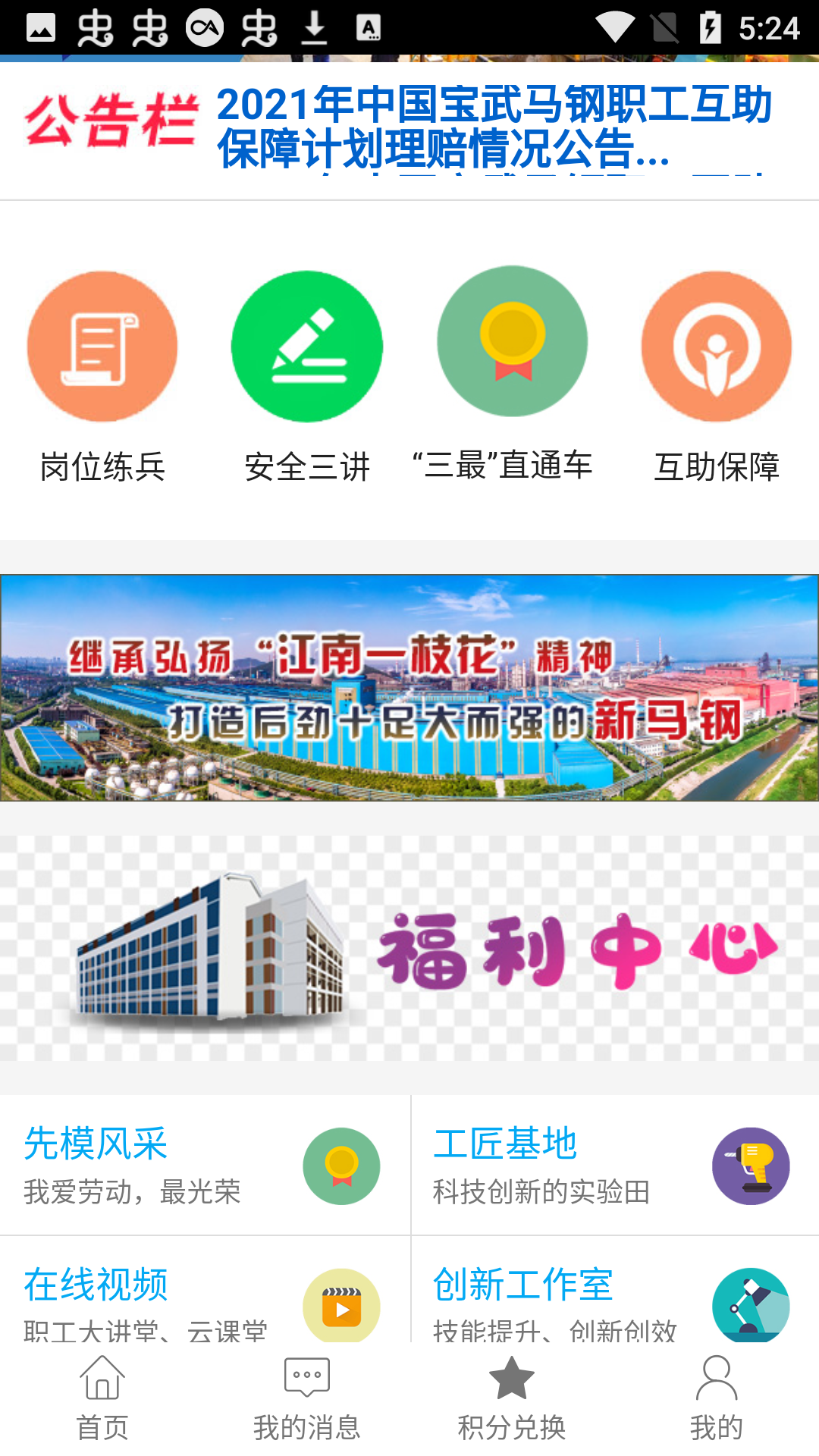Tap the 创新工作室 lamp icon

pyautogui.click(x=751, y=1306)
